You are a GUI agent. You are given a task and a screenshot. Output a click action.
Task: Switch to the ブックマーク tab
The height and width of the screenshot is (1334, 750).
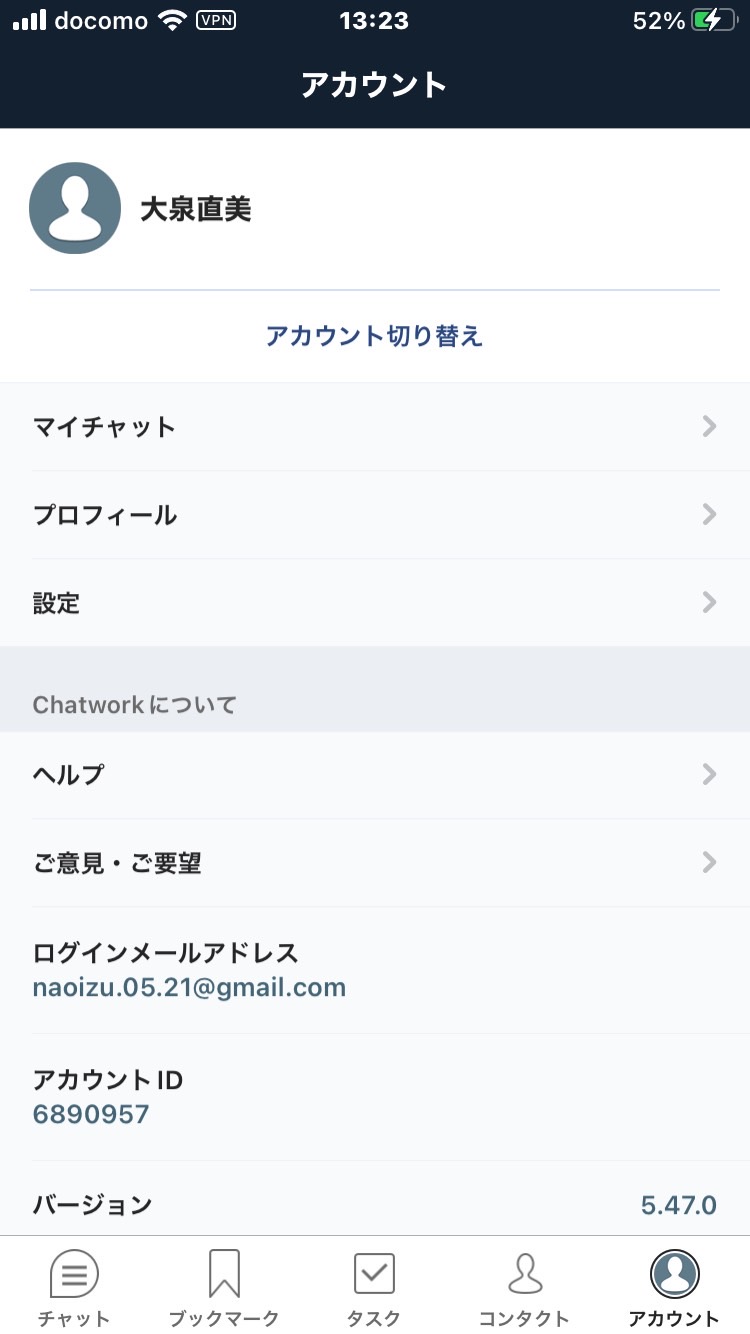click(x=224, y=1286)
